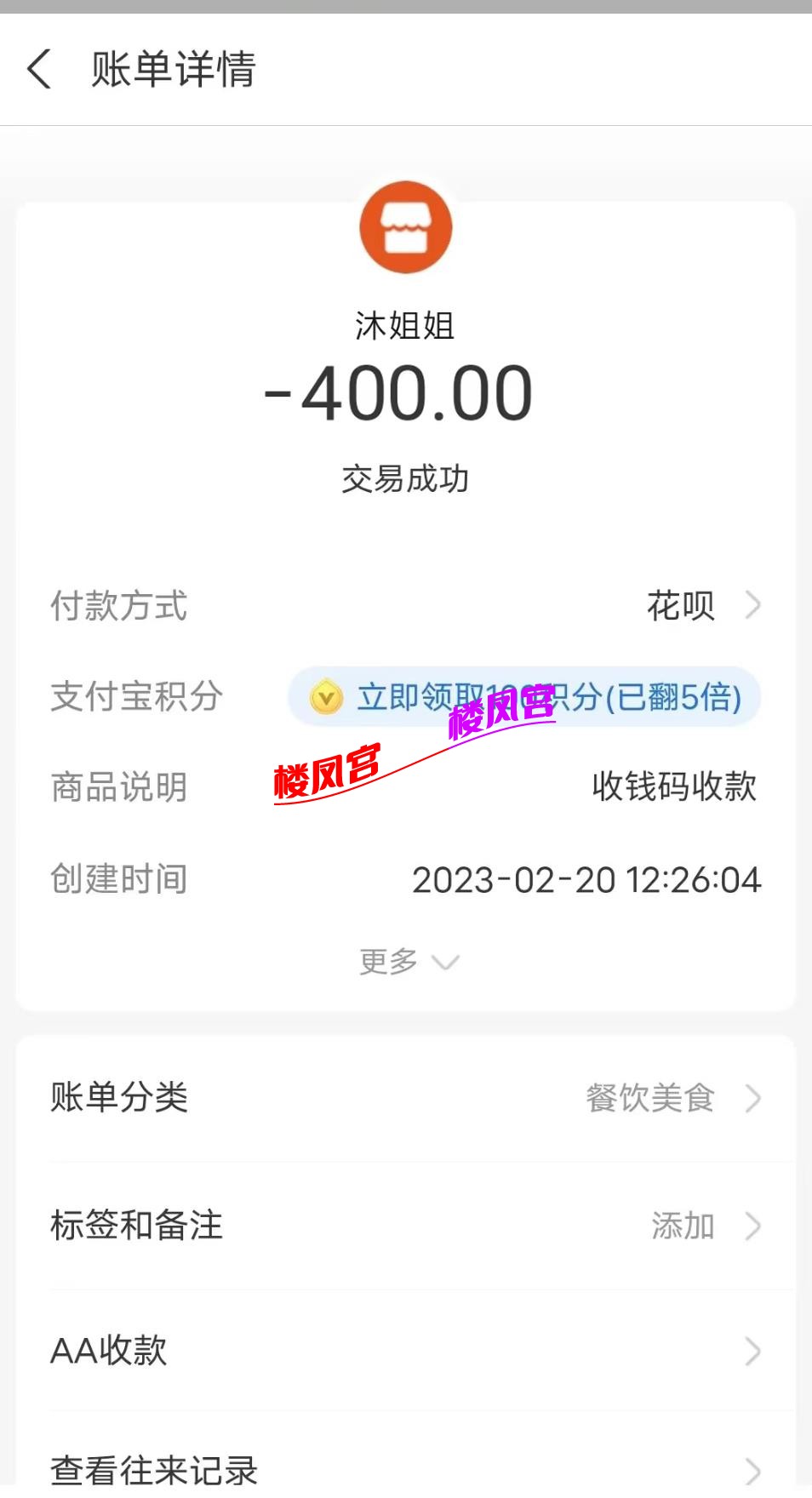Image resolution: width=812 pixels, height=1498 pixels.
Task: Click the 交易成功 status text
Action: tap(406, 477)
